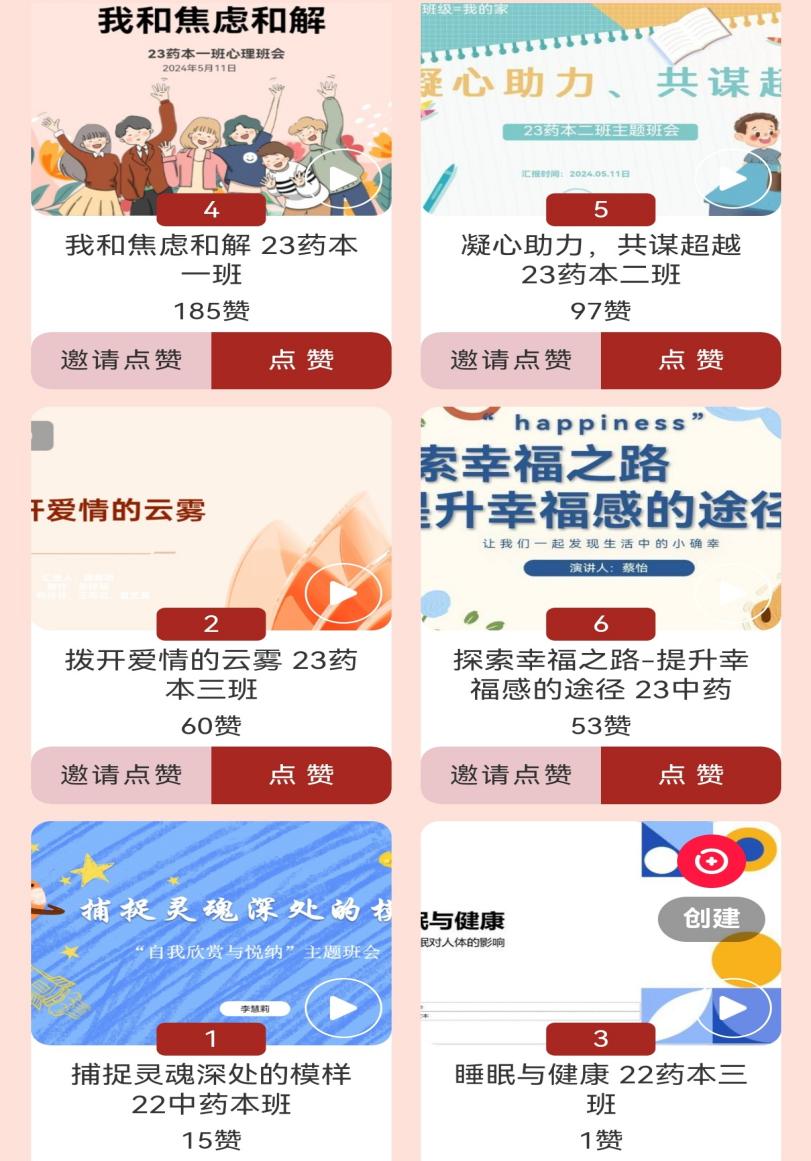Play the 探索幸福之路 video
The height and width of the screenshot is (1161, 811).
[x=732, y=594]
